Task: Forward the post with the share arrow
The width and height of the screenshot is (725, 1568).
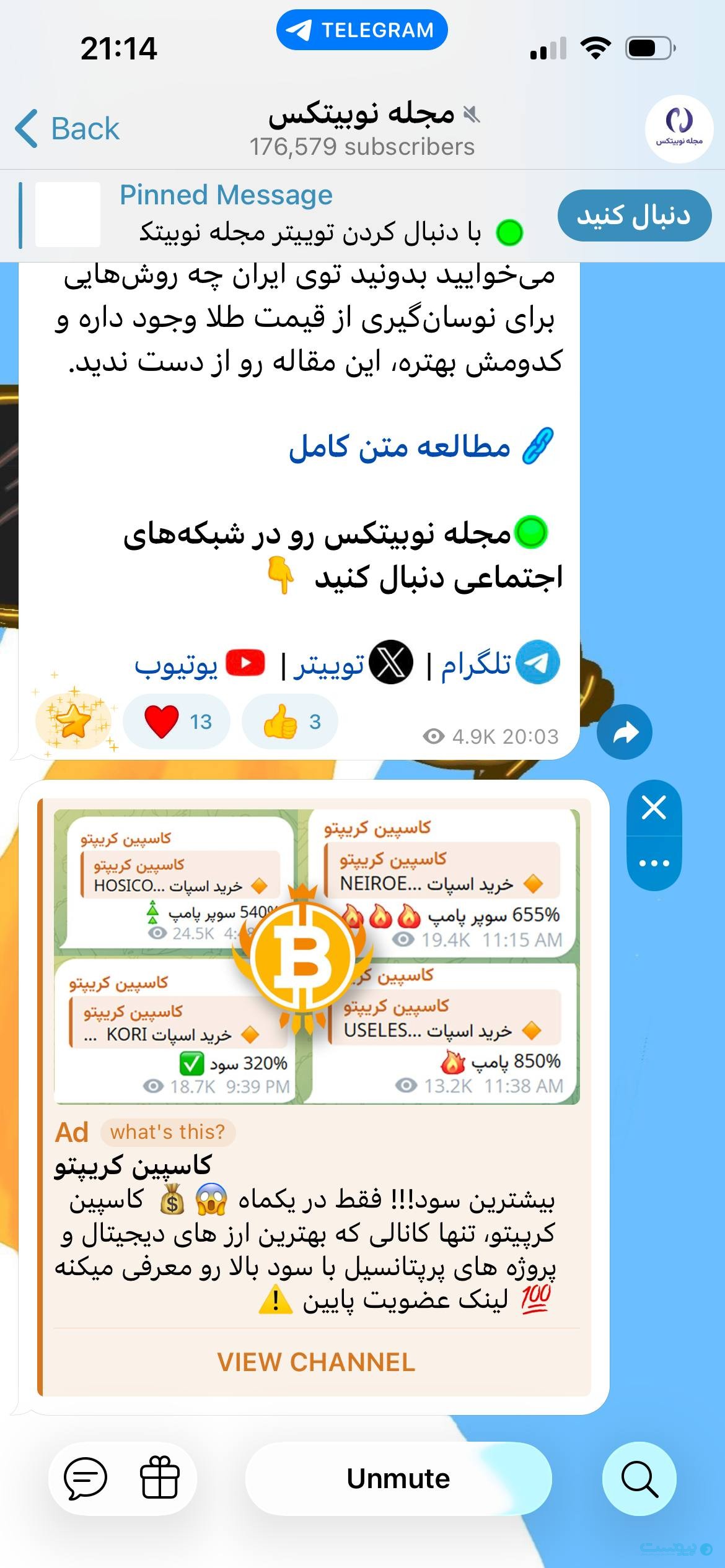Action: pyautogui.click(x=624, y=732)
